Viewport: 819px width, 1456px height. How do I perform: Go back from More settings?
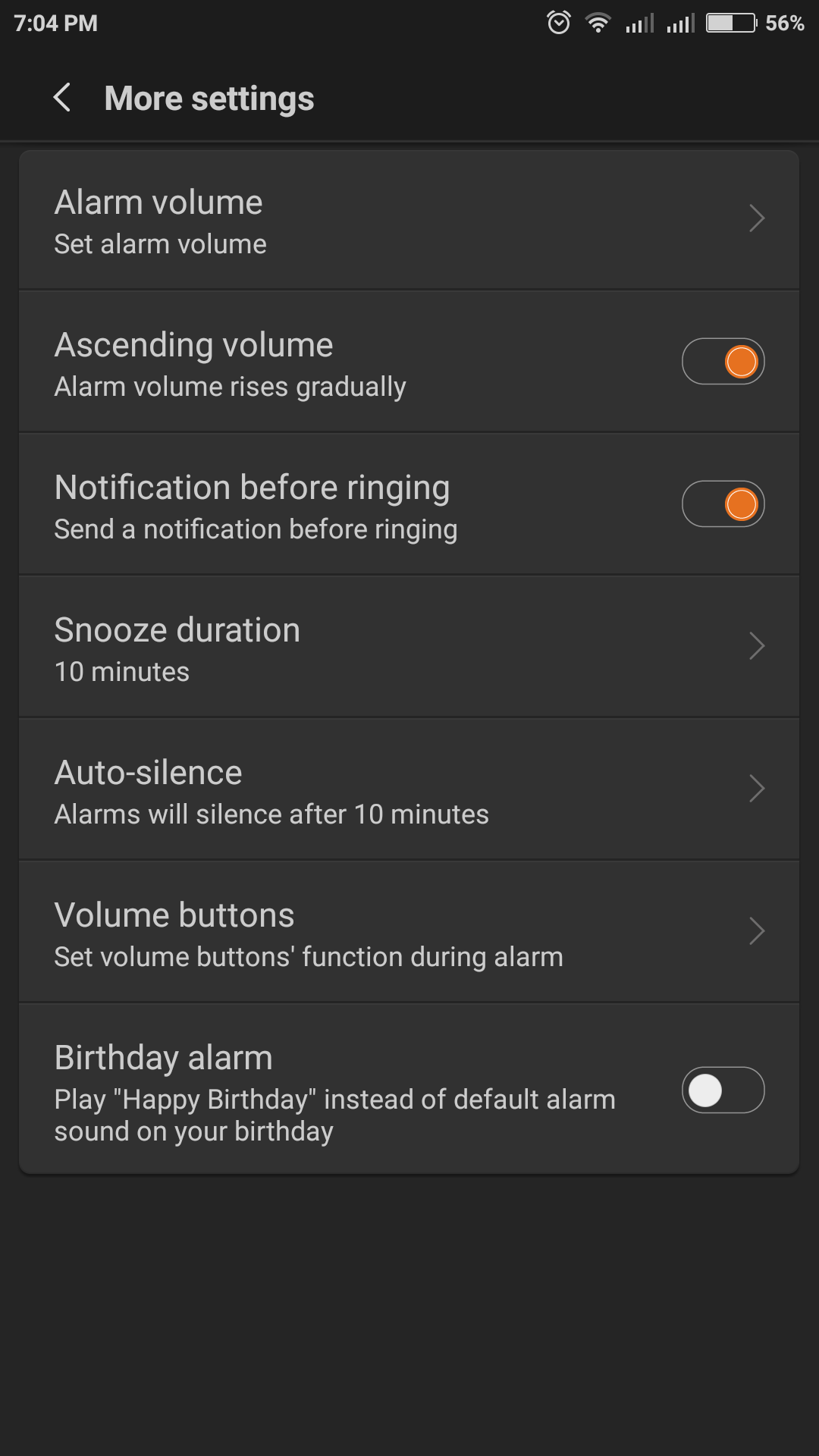point(62,98)
